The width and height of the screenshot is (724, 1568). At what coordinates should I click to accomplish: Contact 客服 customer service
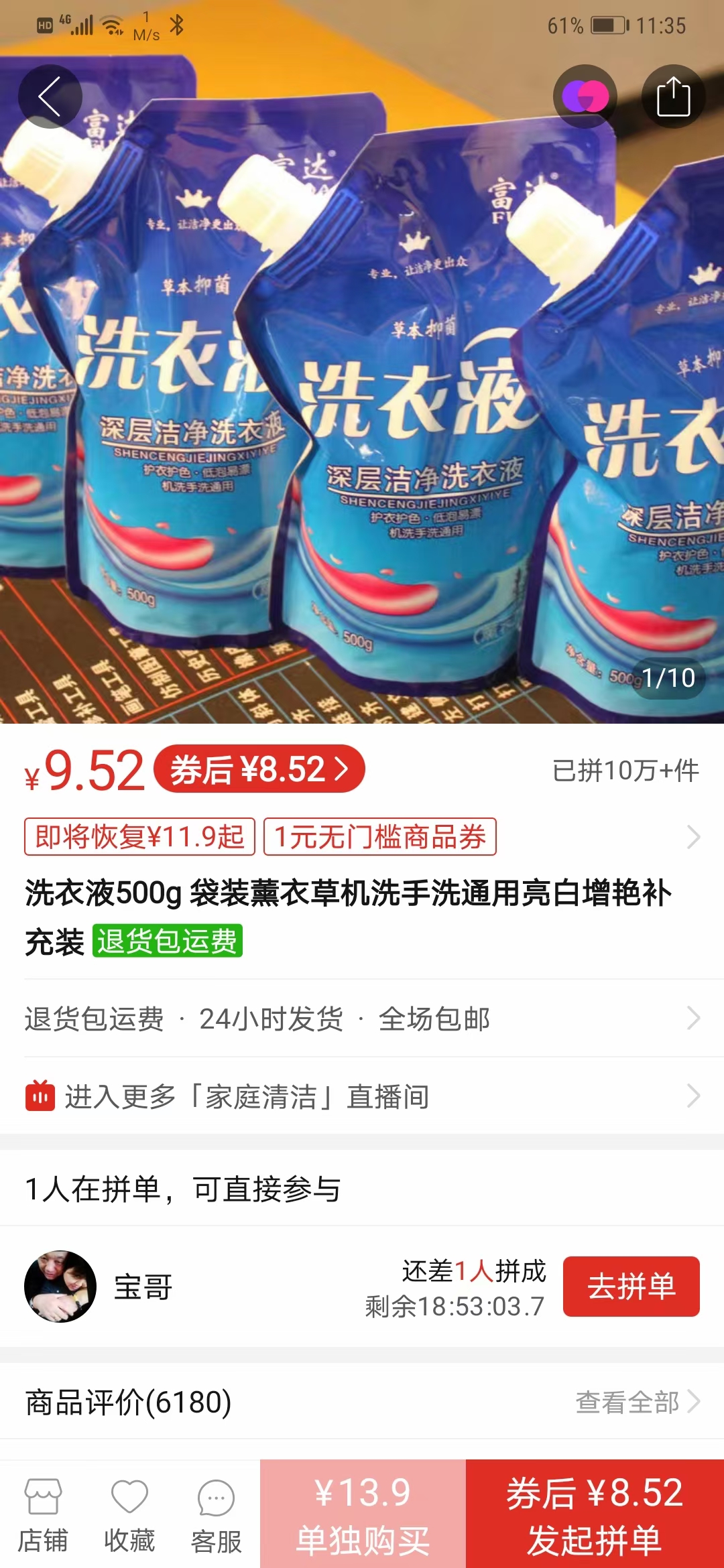[216, 1516]
